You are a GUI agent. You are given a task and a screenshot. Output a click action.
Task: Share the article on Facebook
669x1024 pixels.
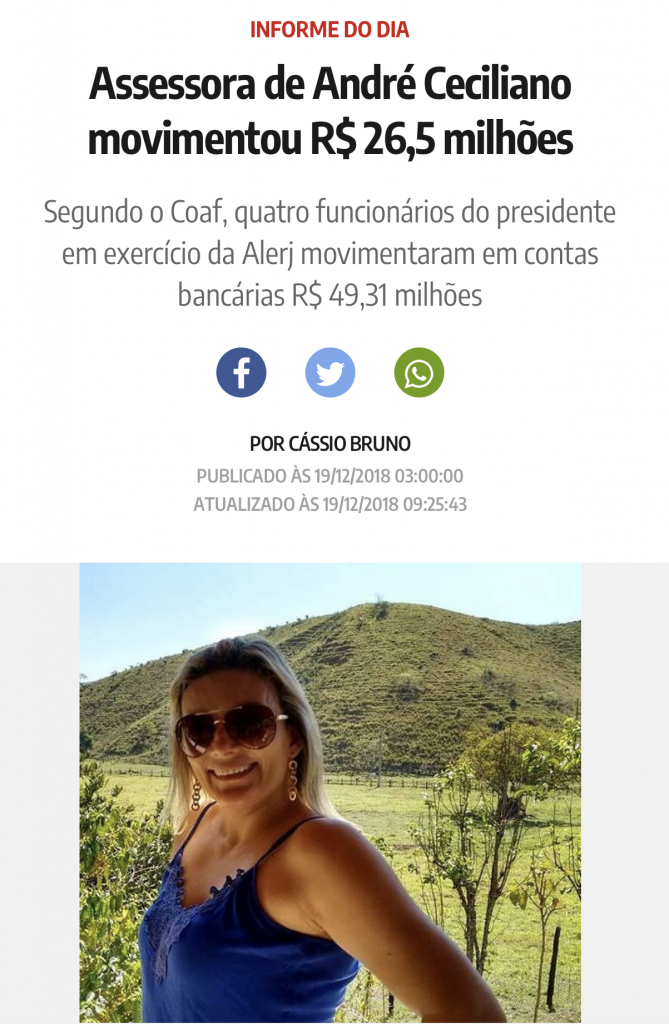[241, 373]
